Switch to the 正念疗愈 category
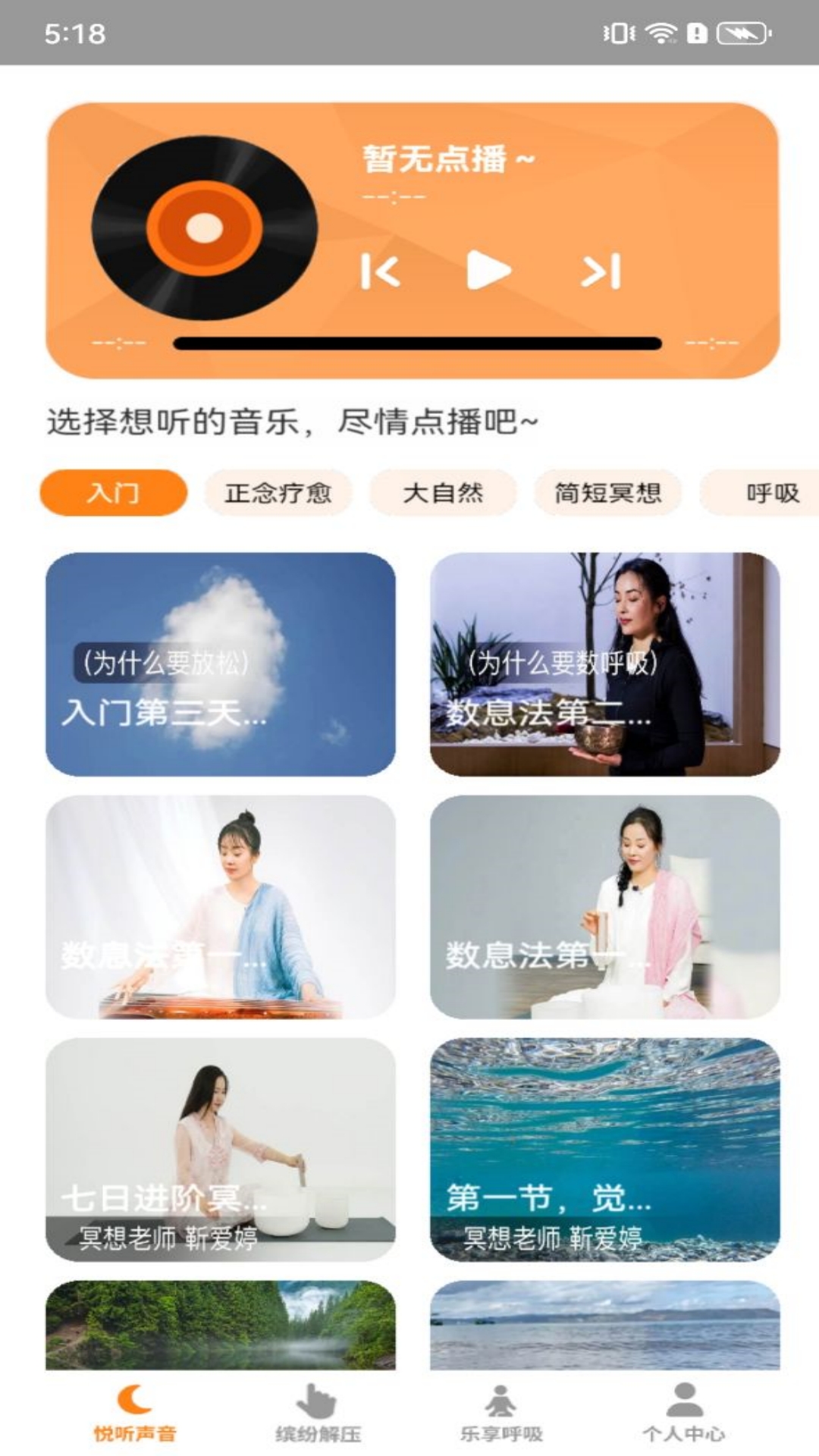Screen dimensions: 819x1456 click(x=279, y=493)
